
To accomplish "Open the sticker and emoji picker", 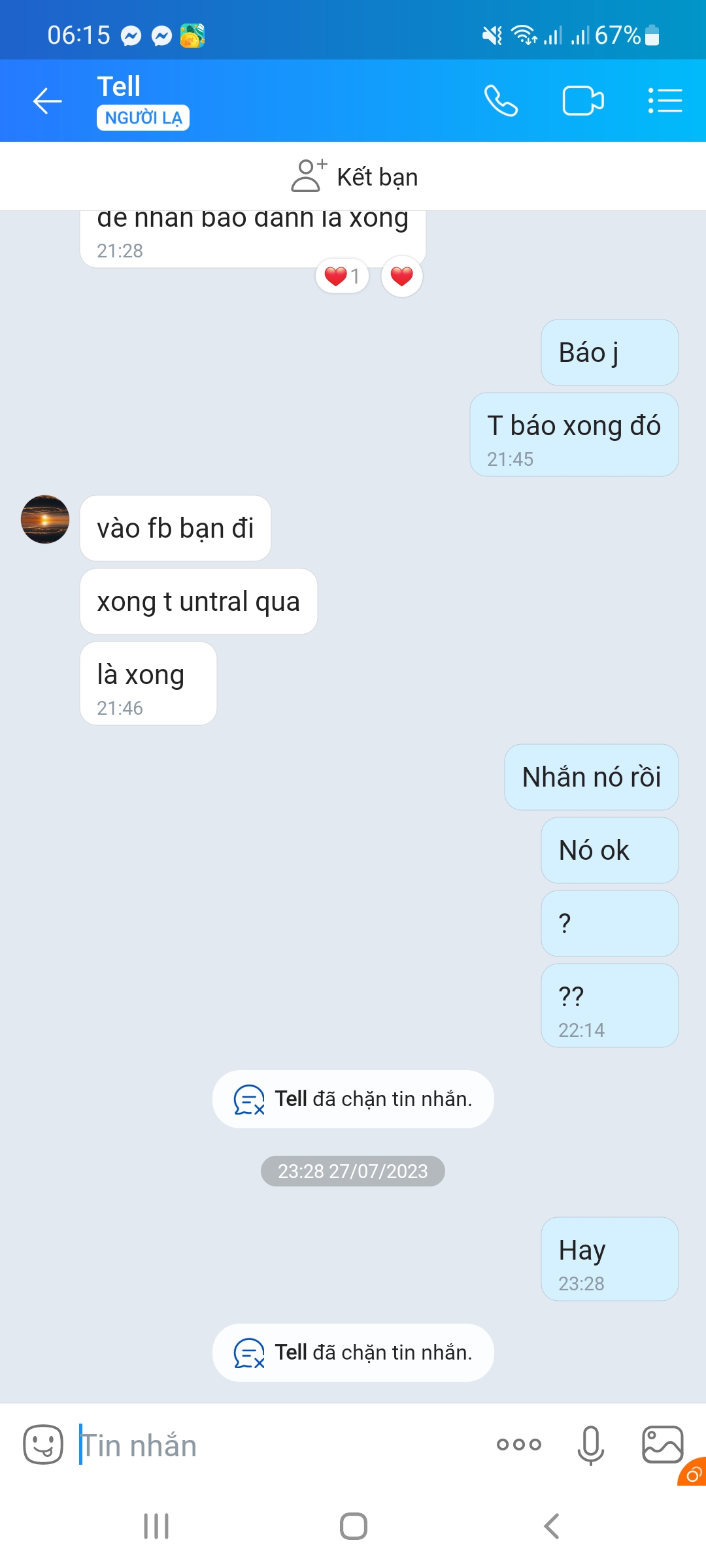I will tap(43, 1445).
